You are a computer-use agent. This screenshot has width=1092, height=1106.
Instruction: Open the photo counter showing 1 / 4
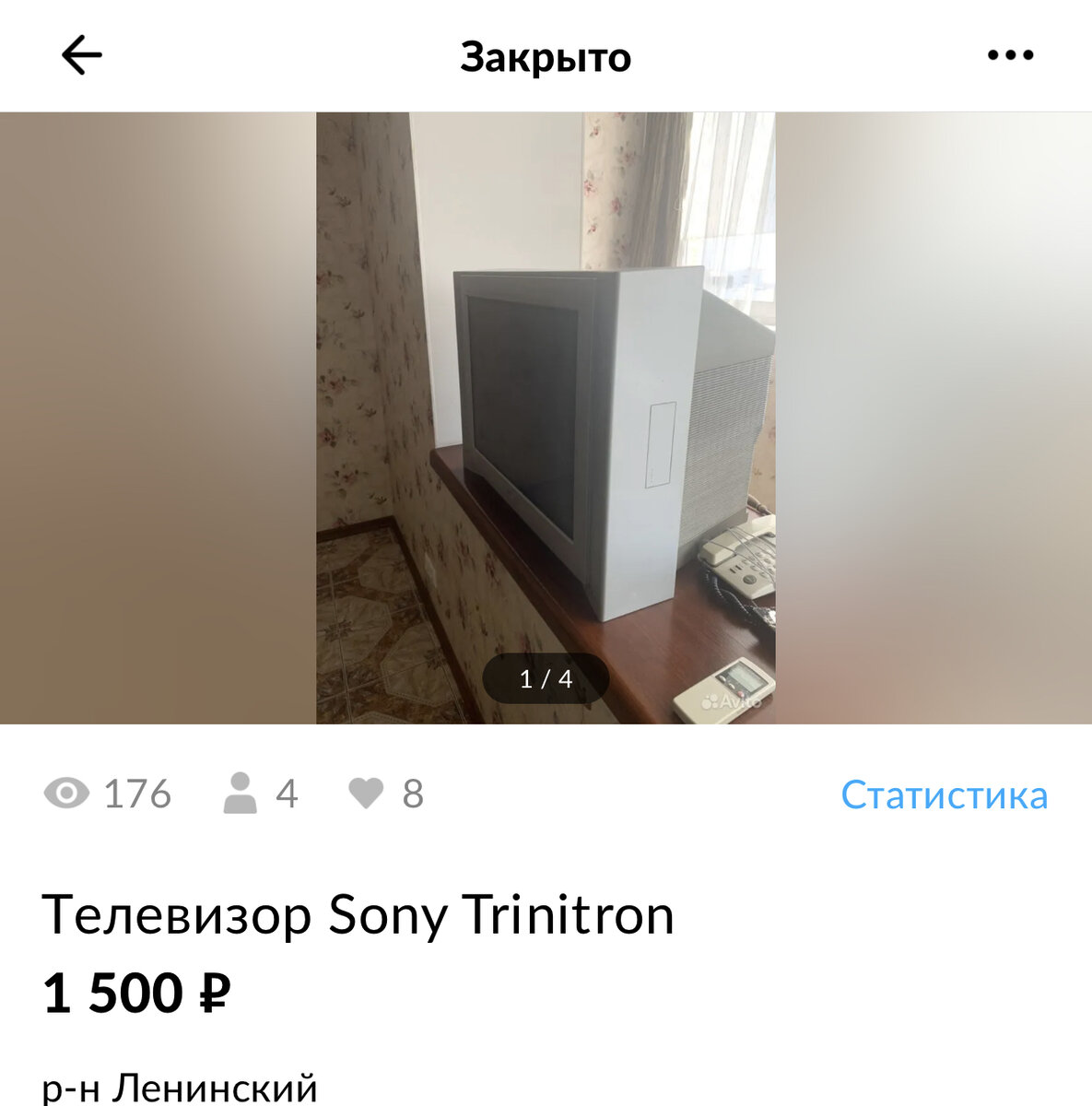[x=546, y=678]
